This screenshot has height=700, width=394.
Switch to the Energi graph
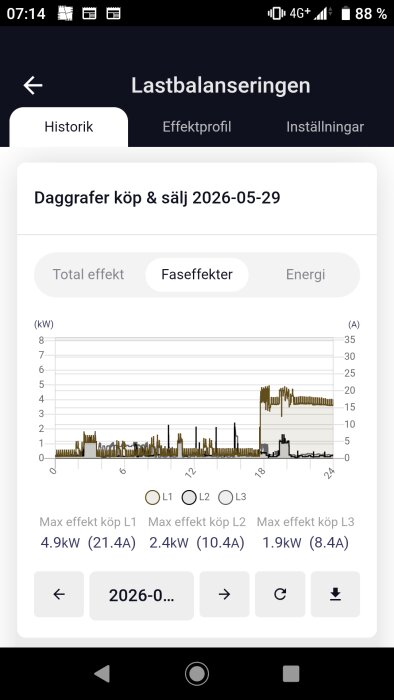306,275
